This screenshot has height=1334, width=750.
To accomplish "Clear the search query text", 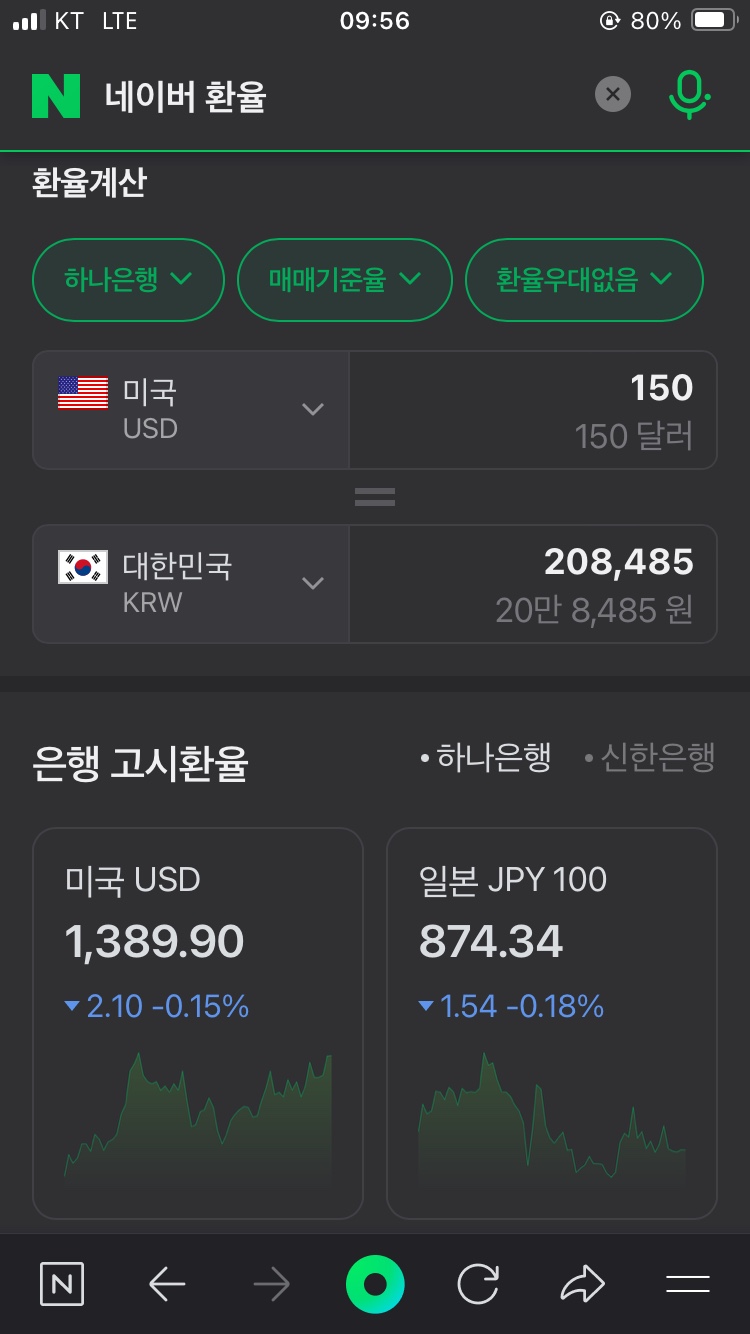I will tap(613, 95).
